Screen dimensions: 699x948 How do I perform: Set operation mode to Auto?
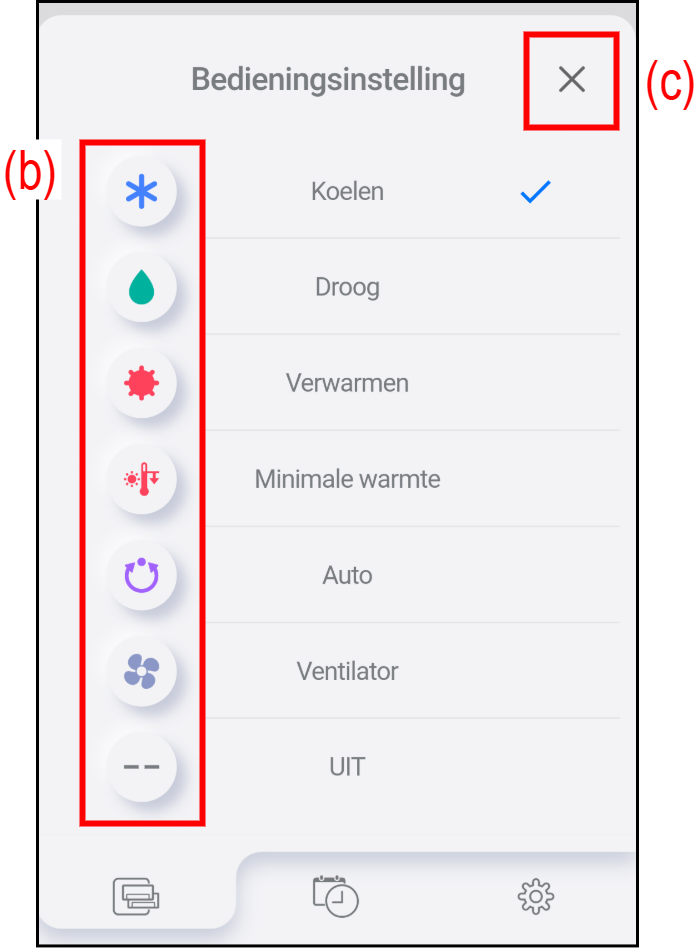[x=347, y=575]
